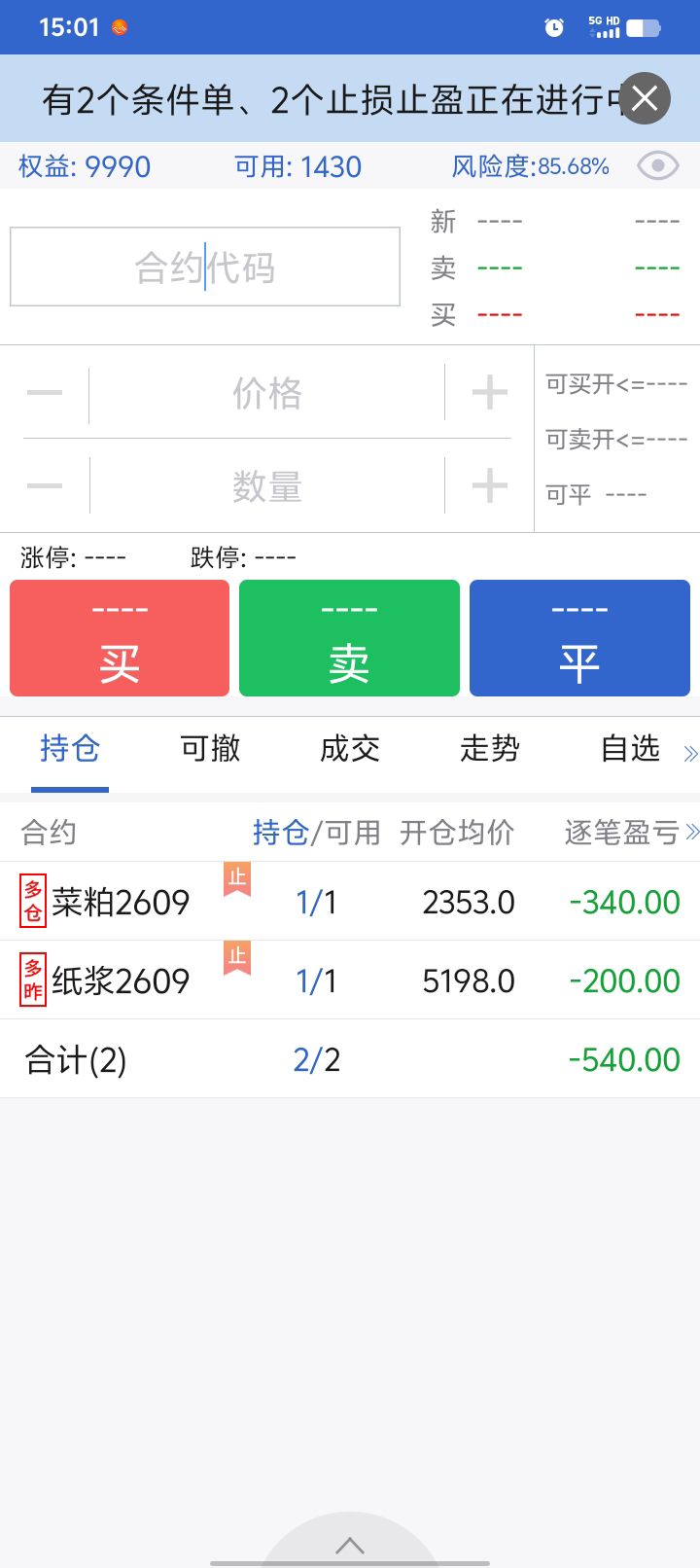700x1568 pixels.
Task: Increase the price with the plus button
Action: click(x=489, y=394)
